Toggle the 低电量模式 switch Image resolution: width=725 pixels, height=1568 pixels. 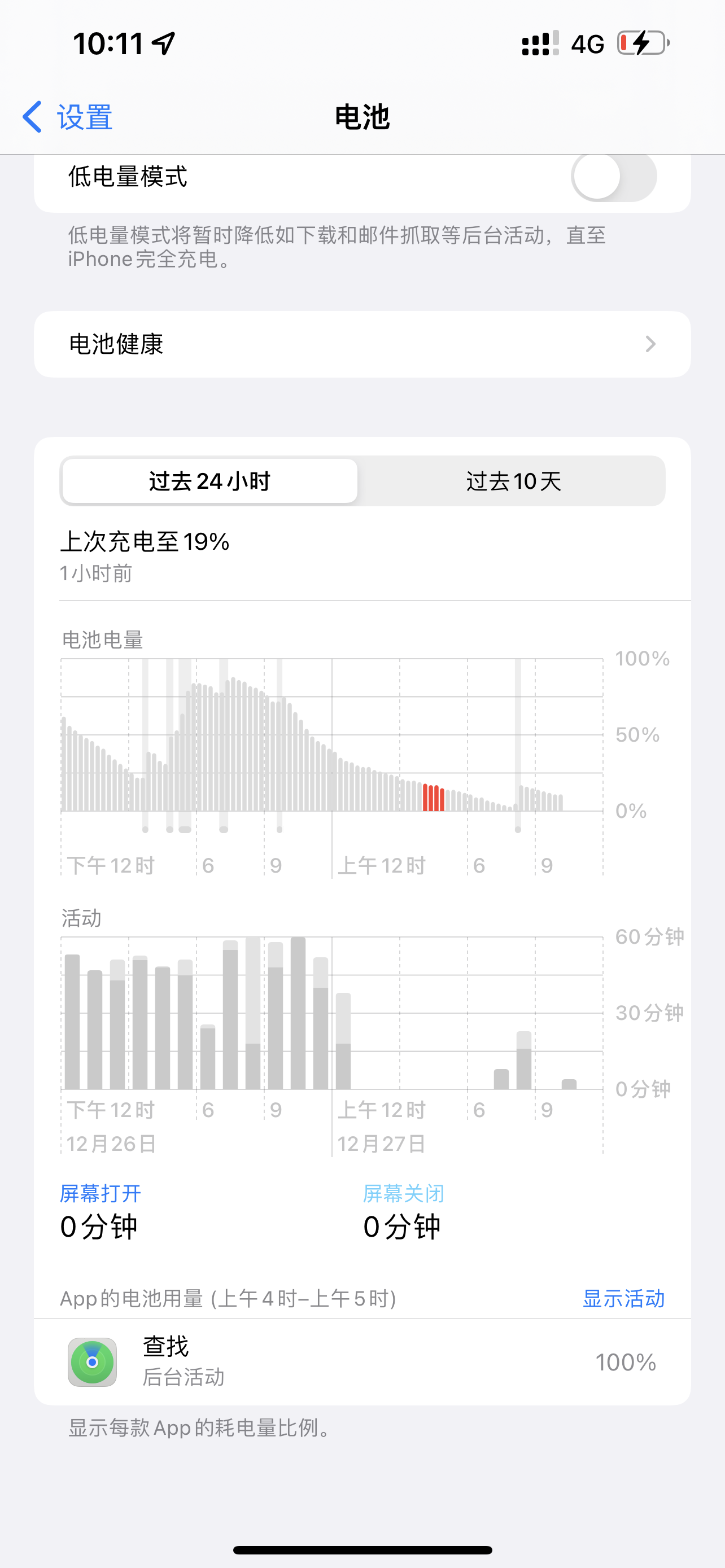613,177
